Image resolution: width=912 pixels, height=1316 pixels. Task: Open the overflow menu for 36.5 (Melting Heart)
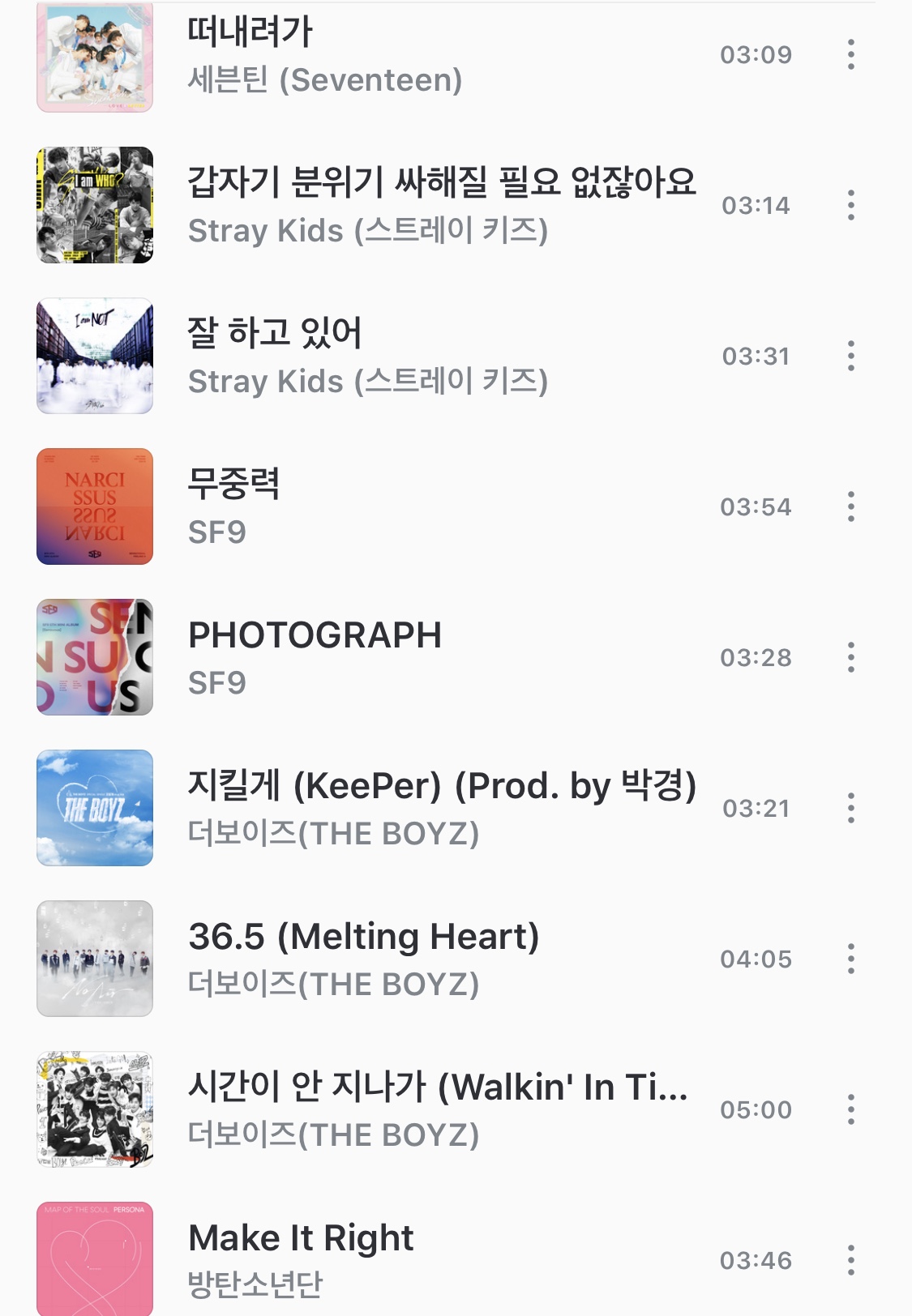(850, 959)
